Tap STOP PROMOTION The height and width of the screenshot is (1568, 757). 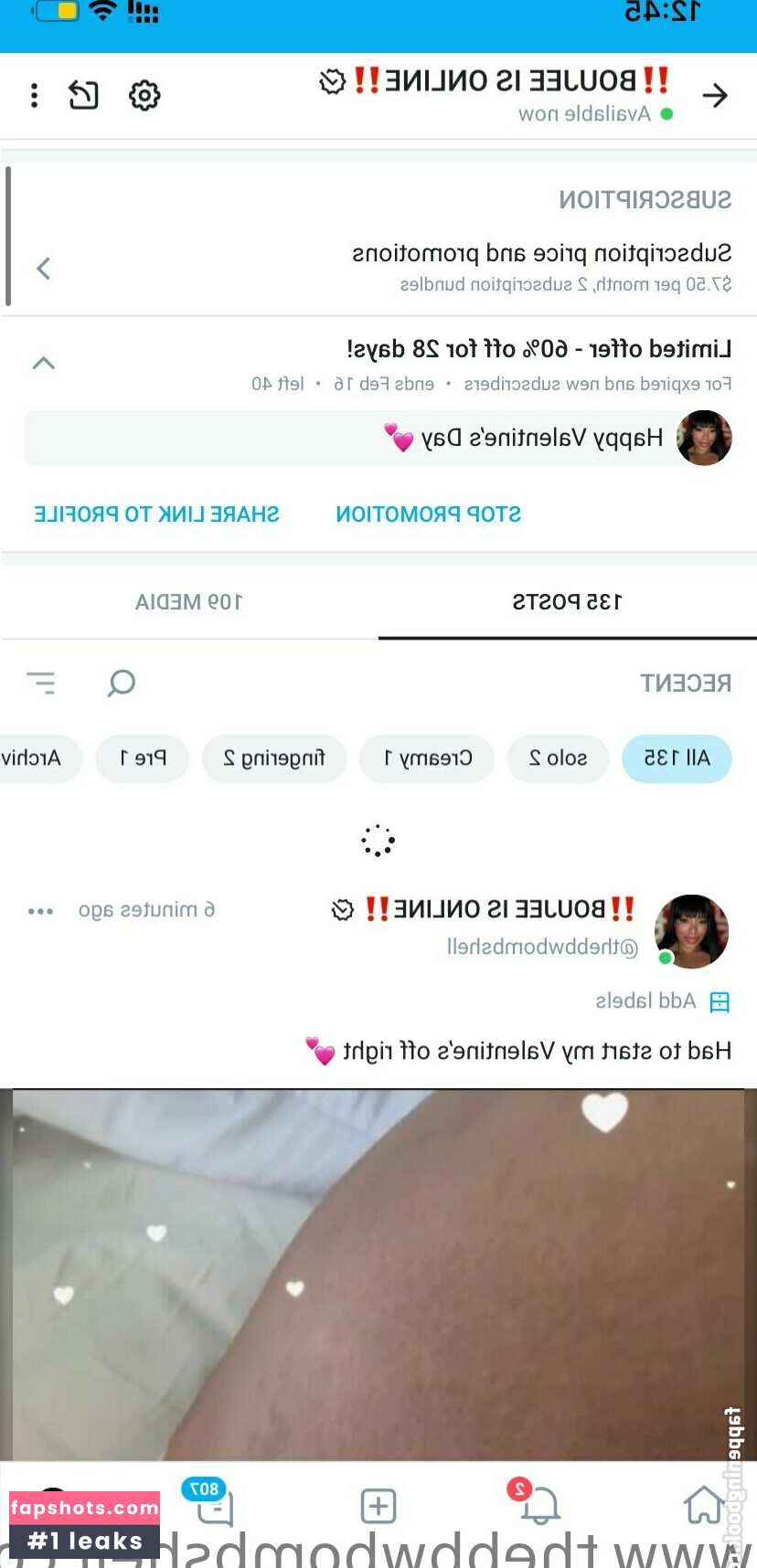click(428, 514)
